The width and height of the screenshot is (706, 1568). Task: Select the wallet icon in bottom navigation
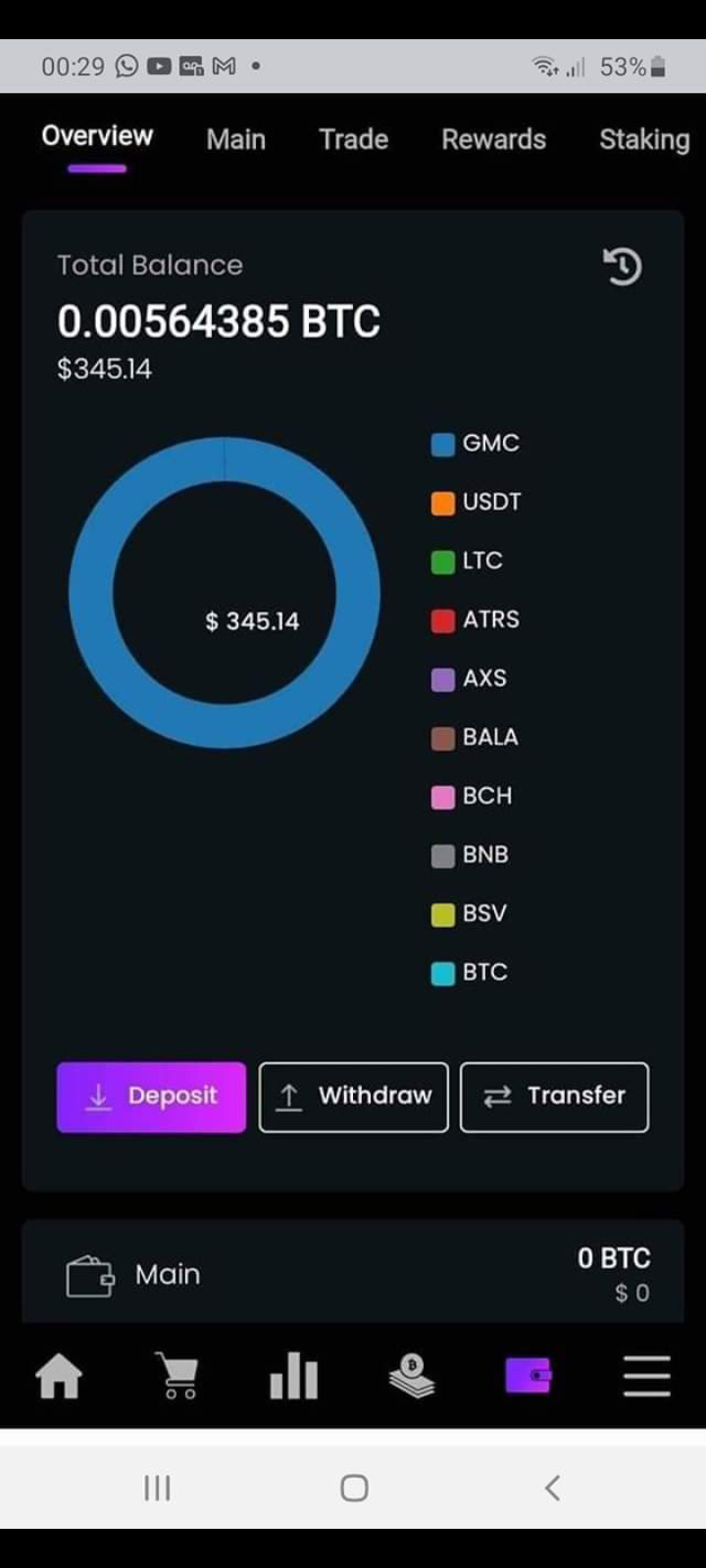tap(529, 1376)
